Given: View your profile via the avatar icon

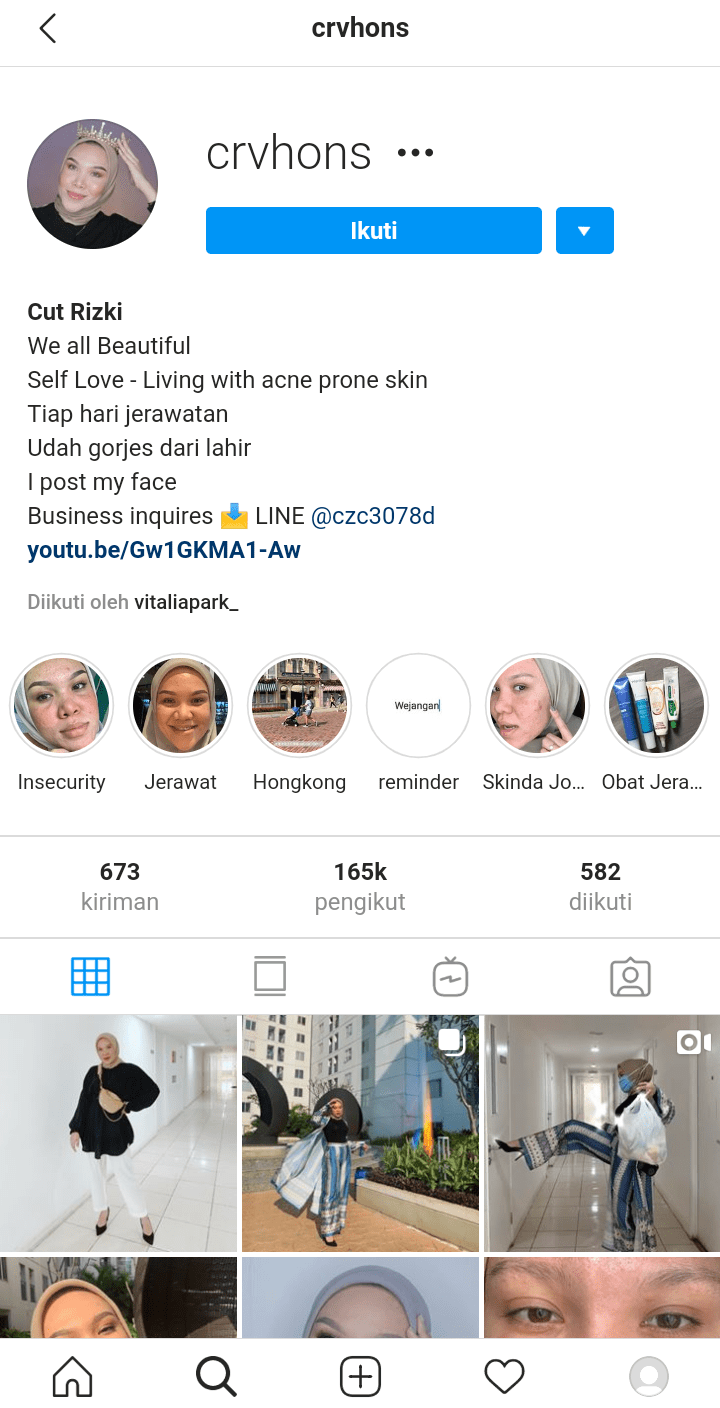Looking at the screenshot, I should pos(648,1375).
